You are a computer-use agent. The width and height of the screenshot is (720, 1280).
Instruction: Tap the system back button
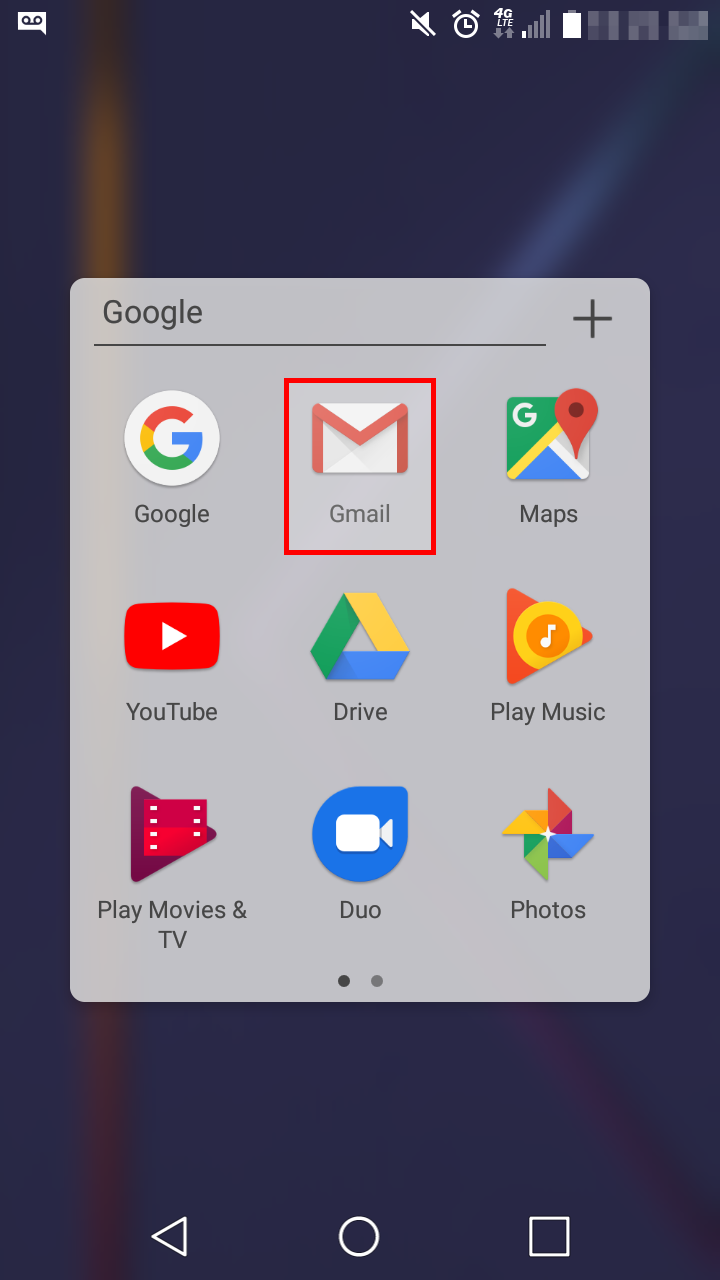click(170, 1236)
